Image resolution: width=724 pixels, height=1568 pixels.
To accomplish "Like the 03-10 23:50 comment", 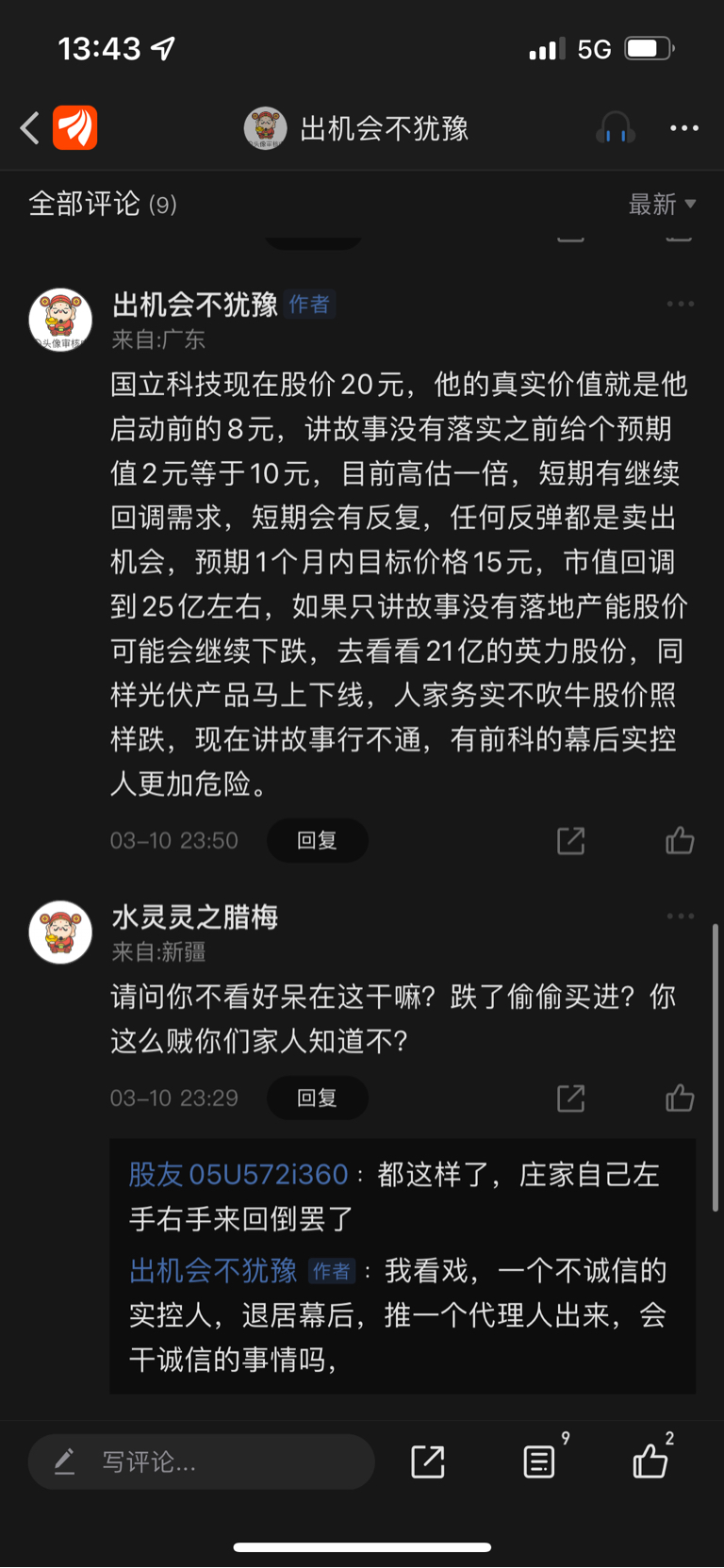I will tap(680, 840).
